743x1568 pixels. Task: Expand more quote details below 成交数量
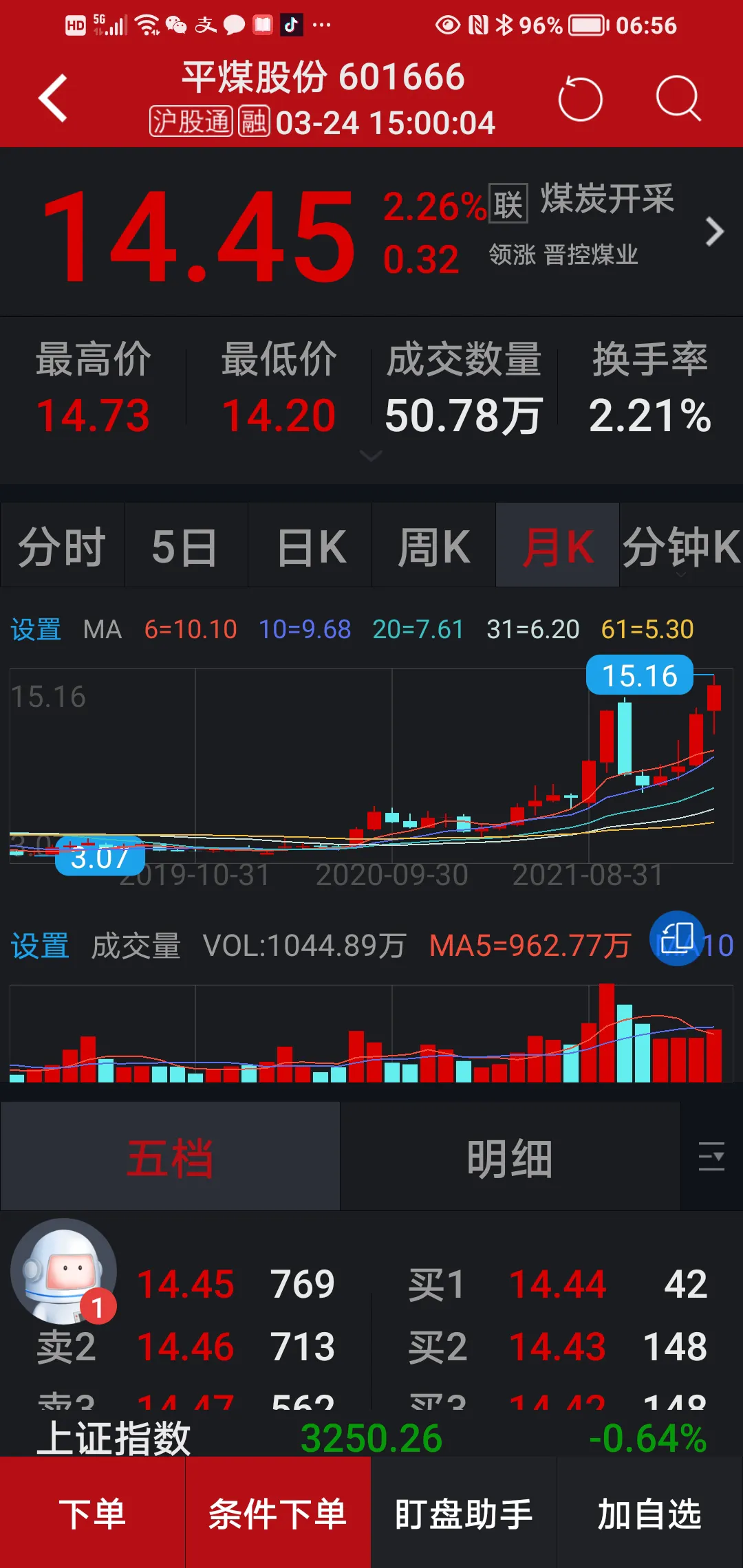tap(371, 456)
